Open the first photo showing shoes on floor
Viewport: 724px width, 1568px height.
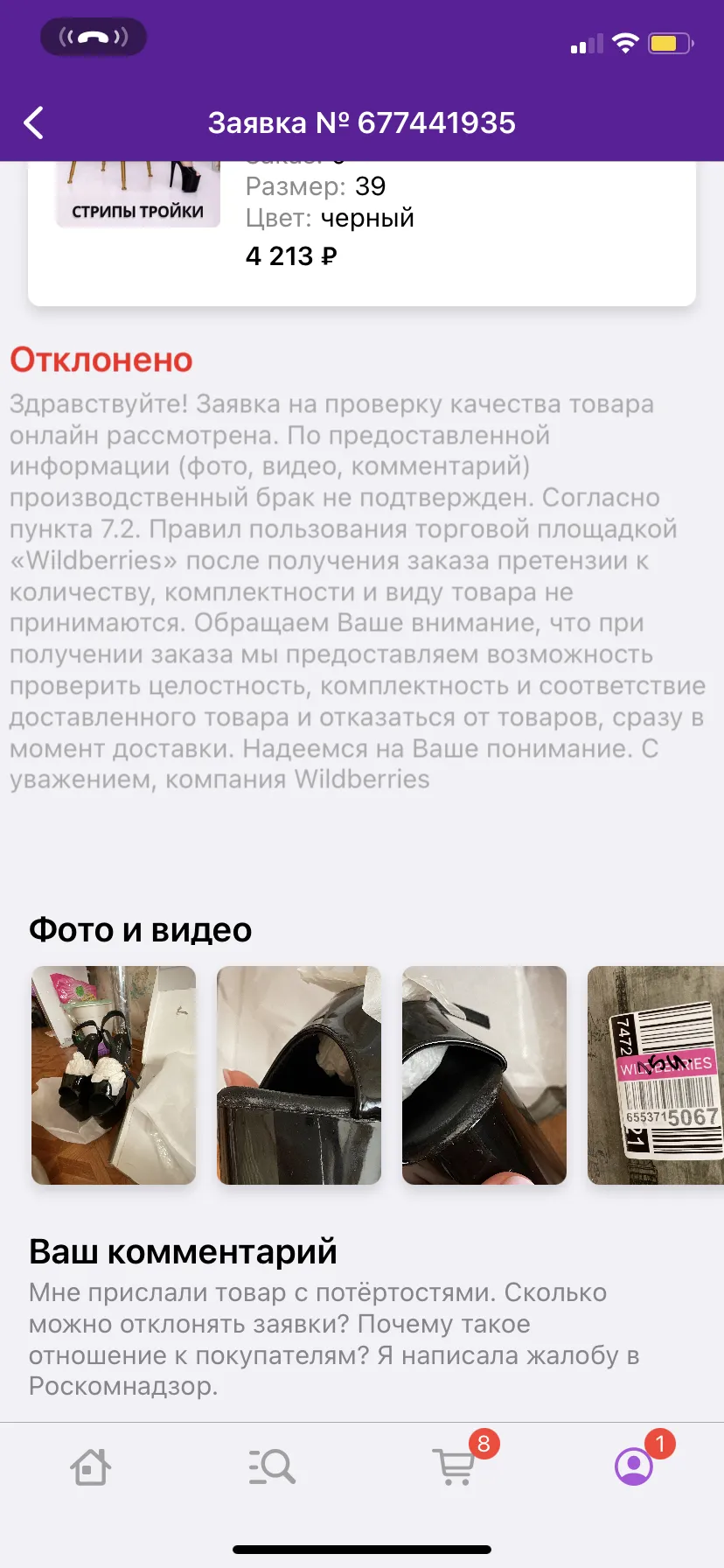point(114,1075)
